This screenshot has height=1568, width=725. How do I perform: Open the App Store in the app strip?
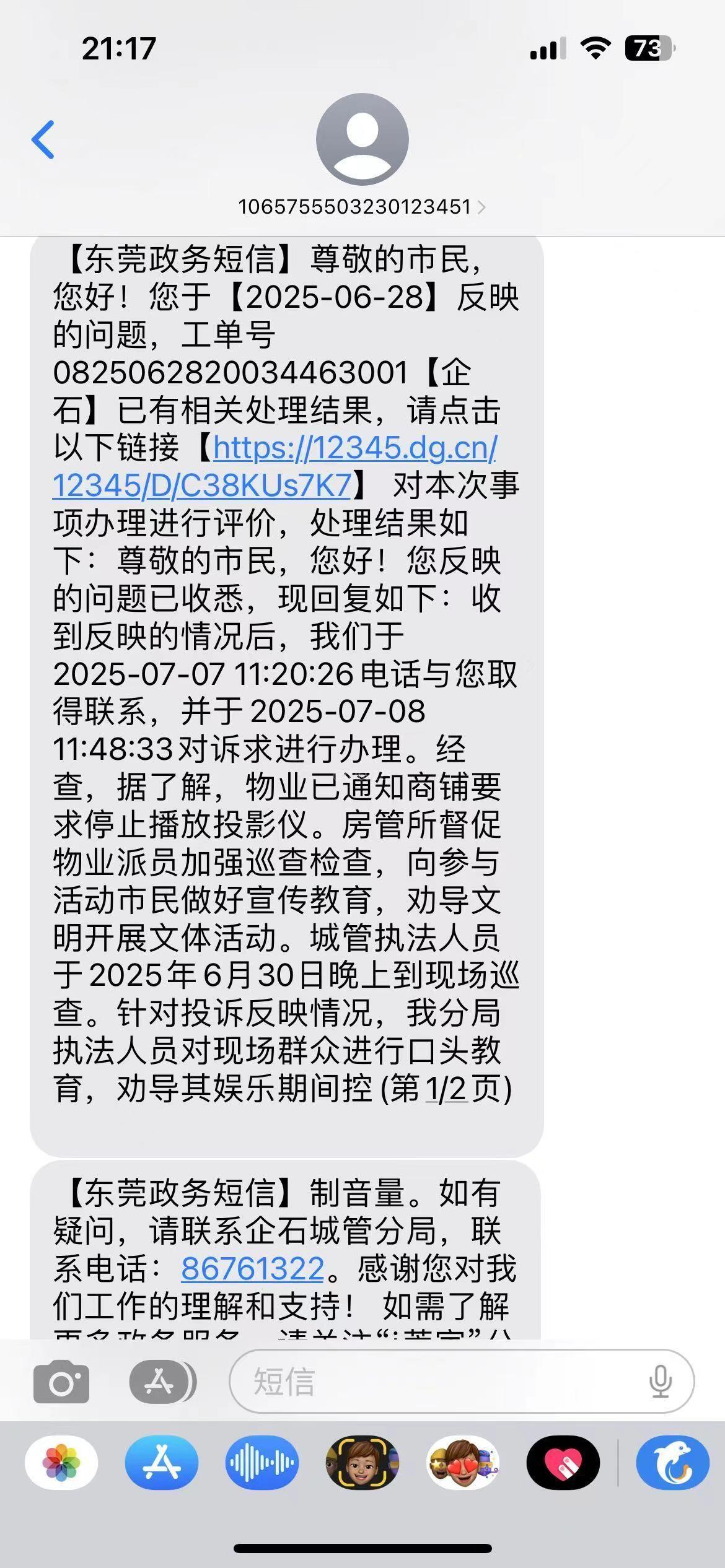pyautogui.click(x=162, y=1462)
